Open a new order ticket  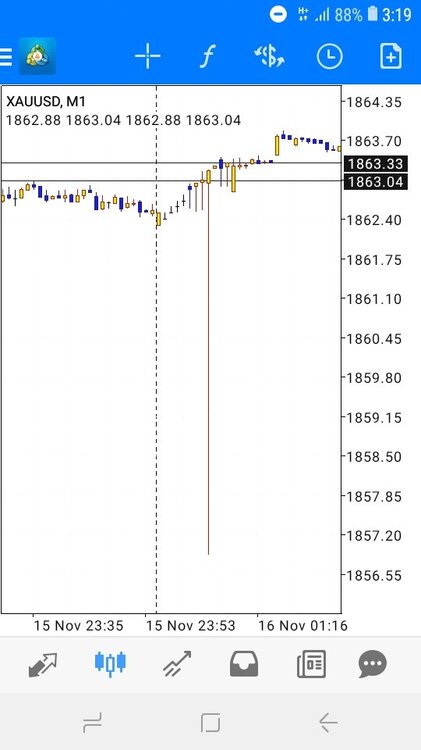tap(390, 56)
